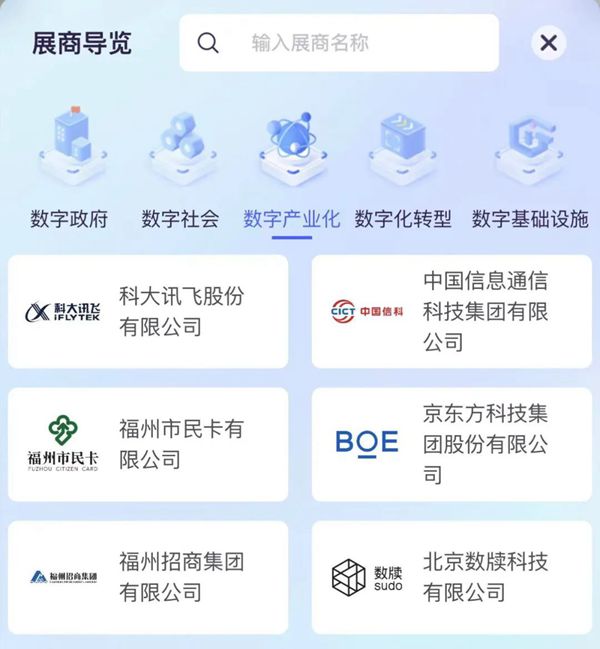The height and width of the screenshot is (649, 600).
Task: Open the 北京数牍科技有限公司 card
Action: coord(452,577)
